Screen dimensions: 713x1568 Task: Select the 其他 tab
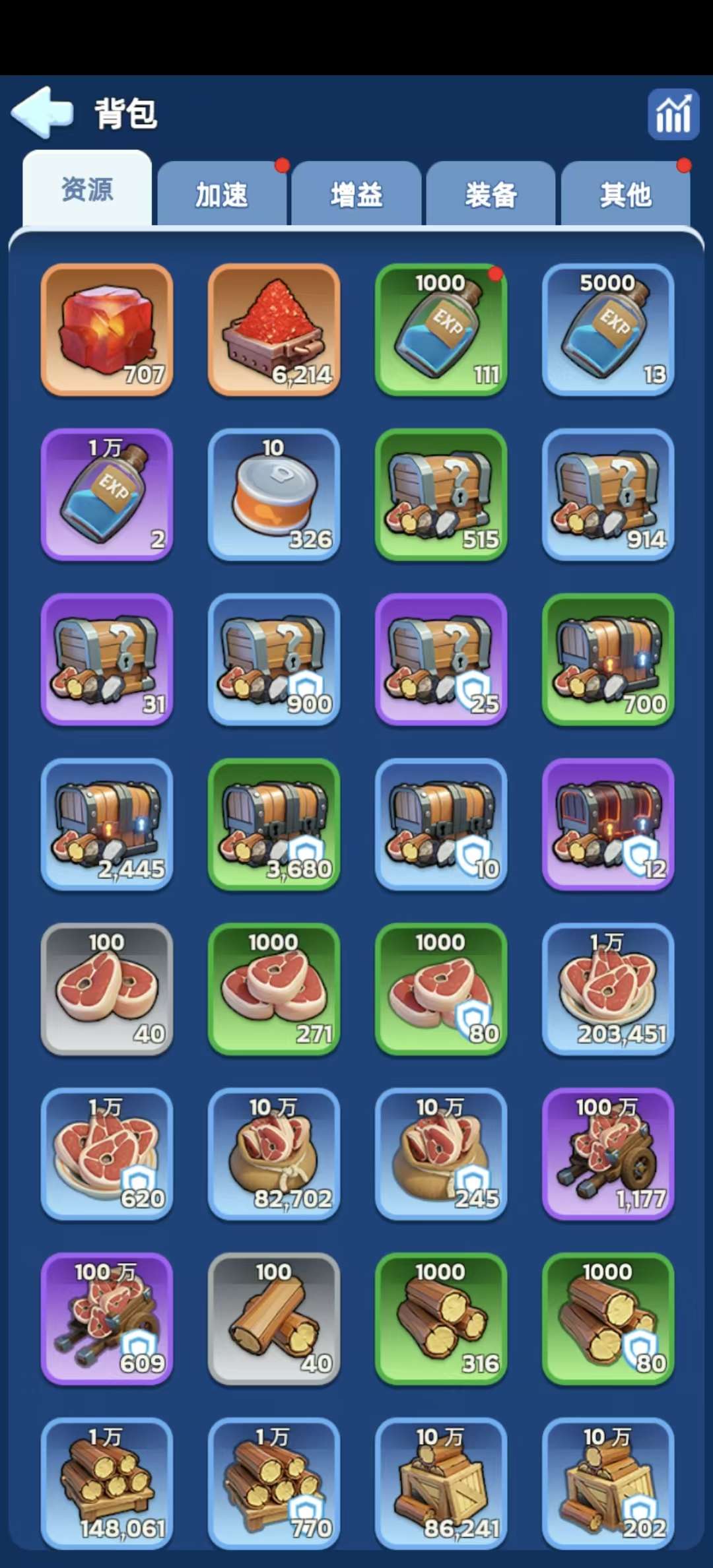(625, 195)
